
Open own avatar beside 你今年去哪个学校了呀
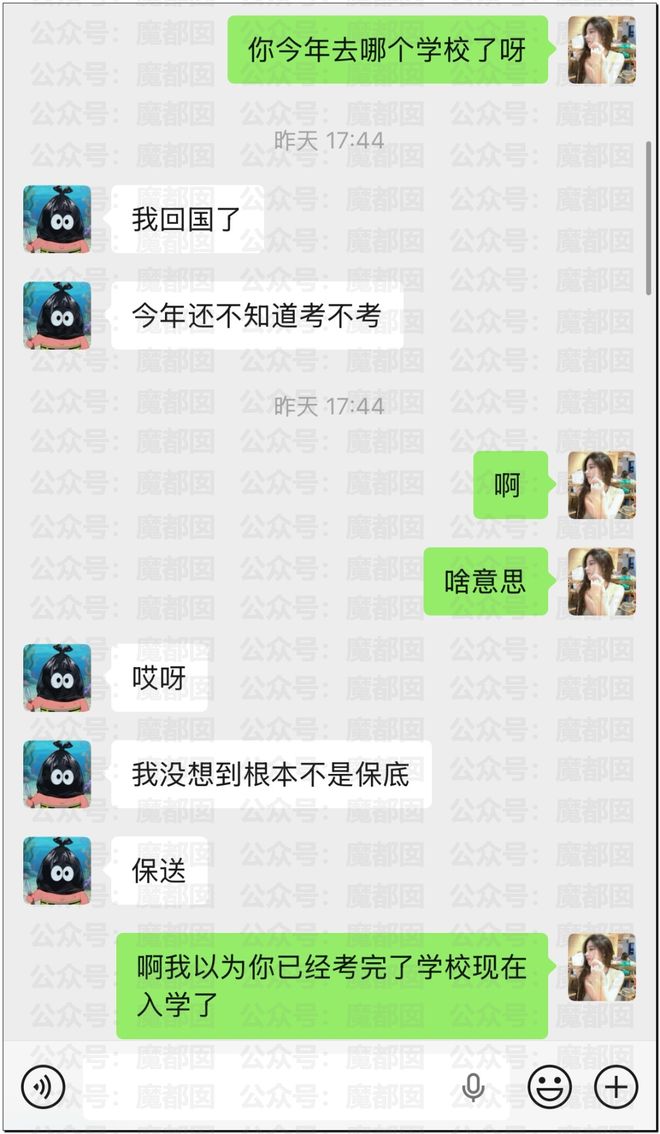(602, 50)
